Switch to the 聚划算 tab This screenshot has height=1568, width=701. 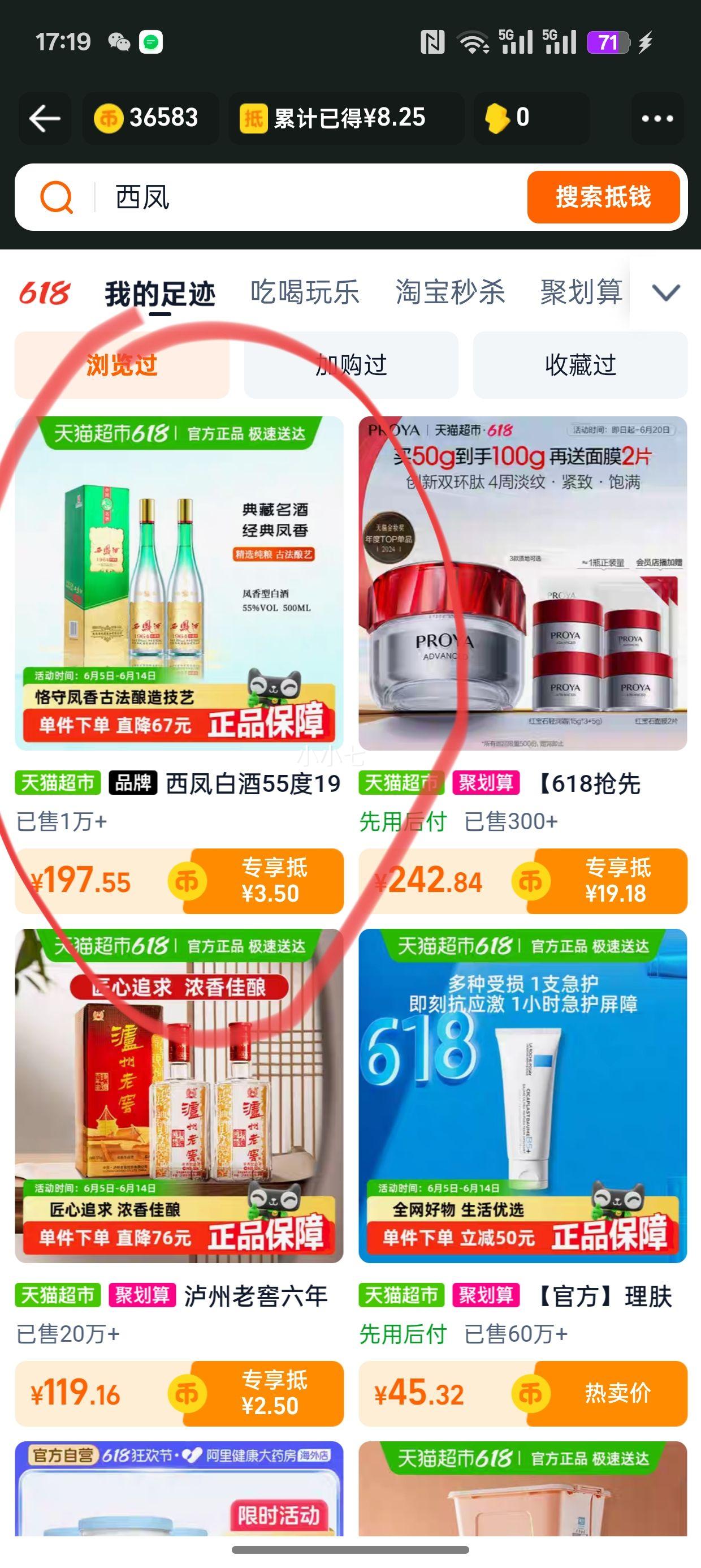[581, 293]
